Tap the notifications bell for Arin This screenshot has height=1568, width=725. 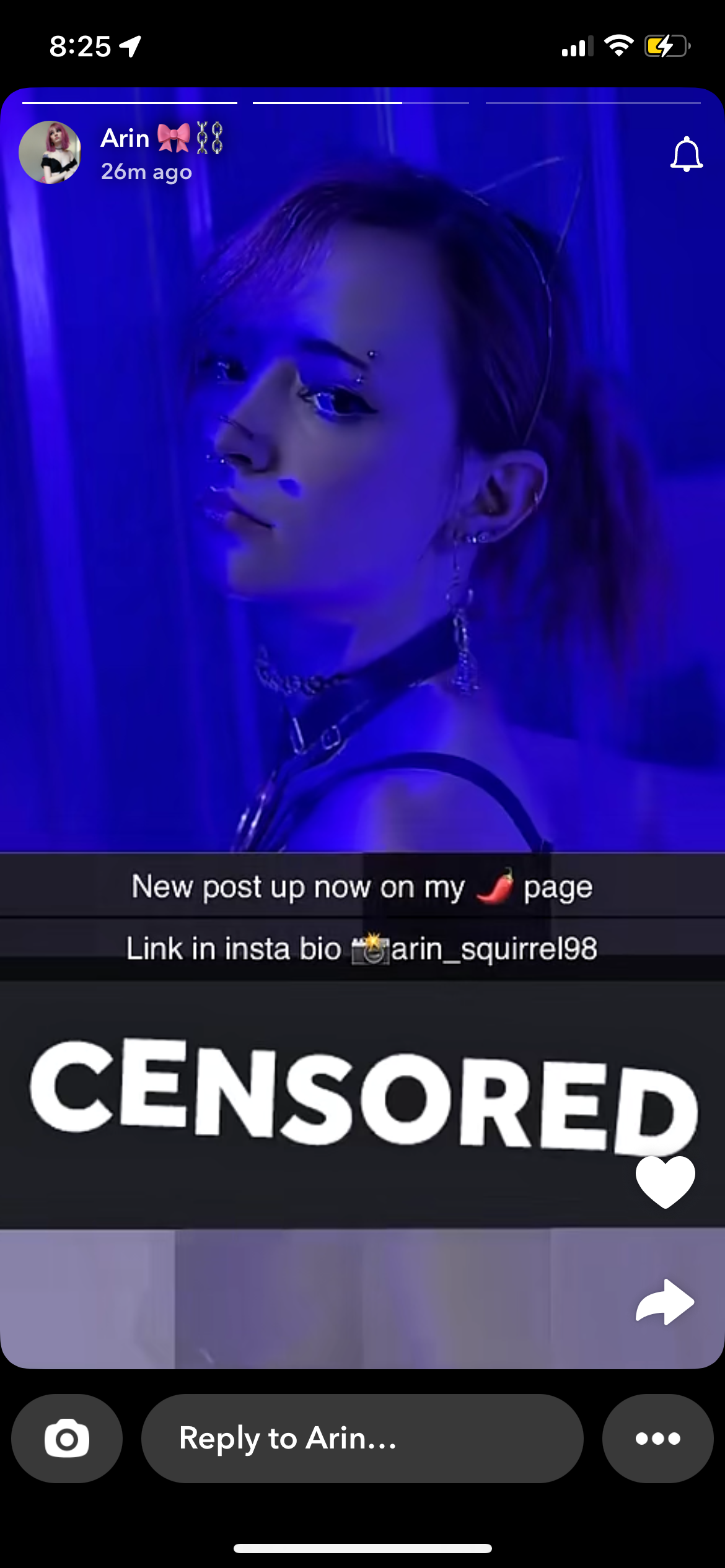click(686, 154)
